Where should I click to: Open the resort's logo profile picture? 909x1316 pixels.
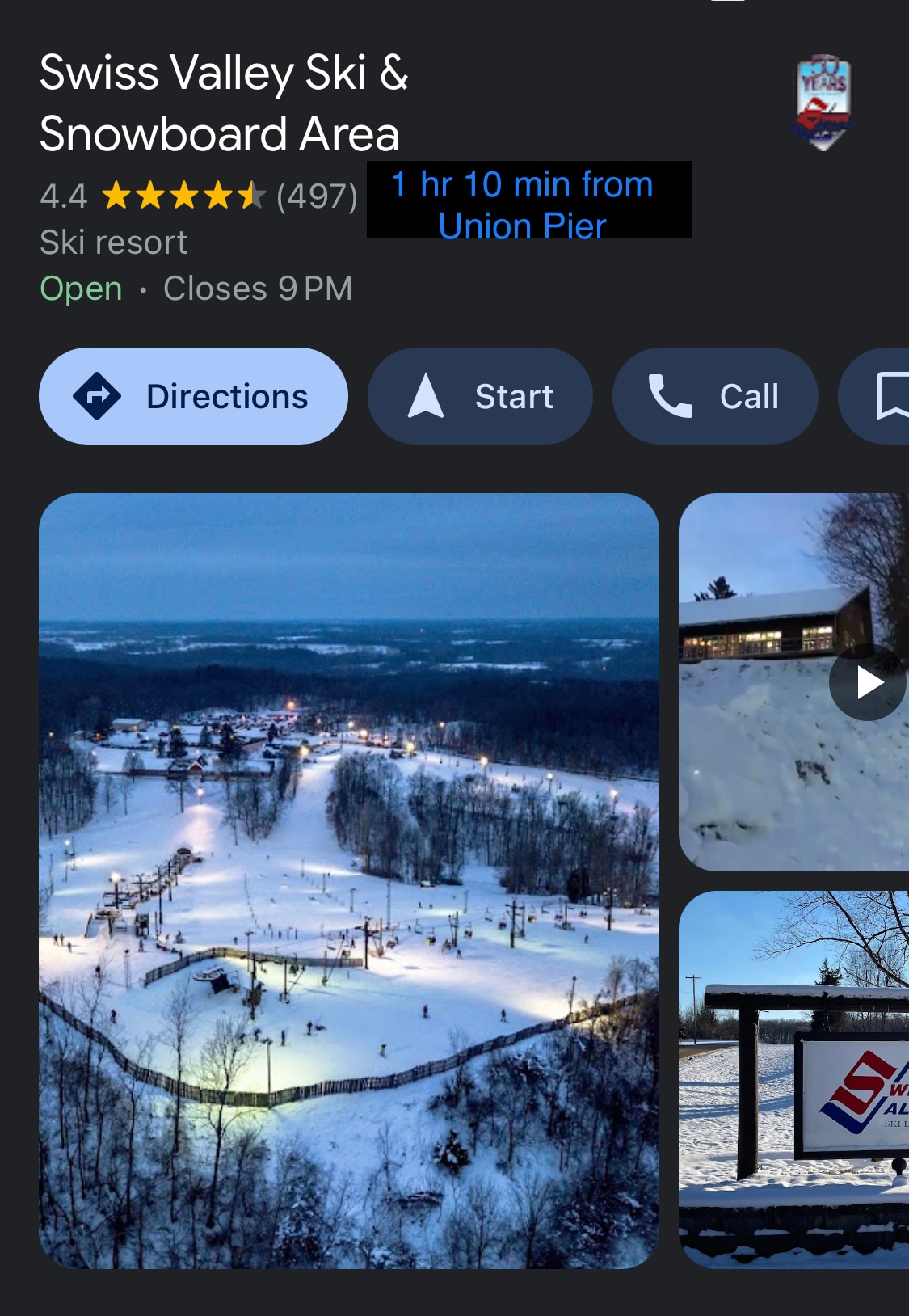(823, 103)
